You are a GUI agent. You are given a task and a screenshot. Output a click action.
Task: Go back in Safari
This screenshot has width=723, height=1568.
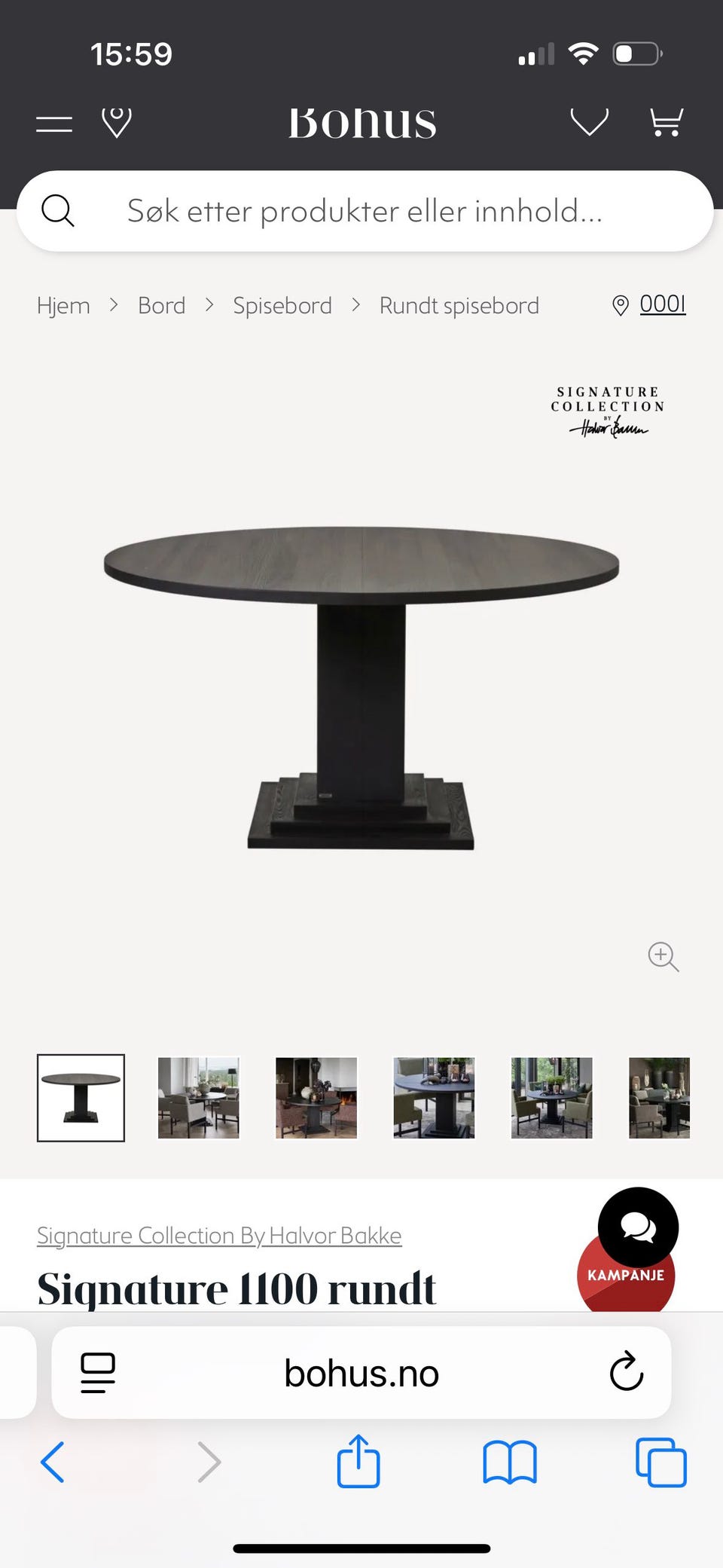pos(53,1463)
